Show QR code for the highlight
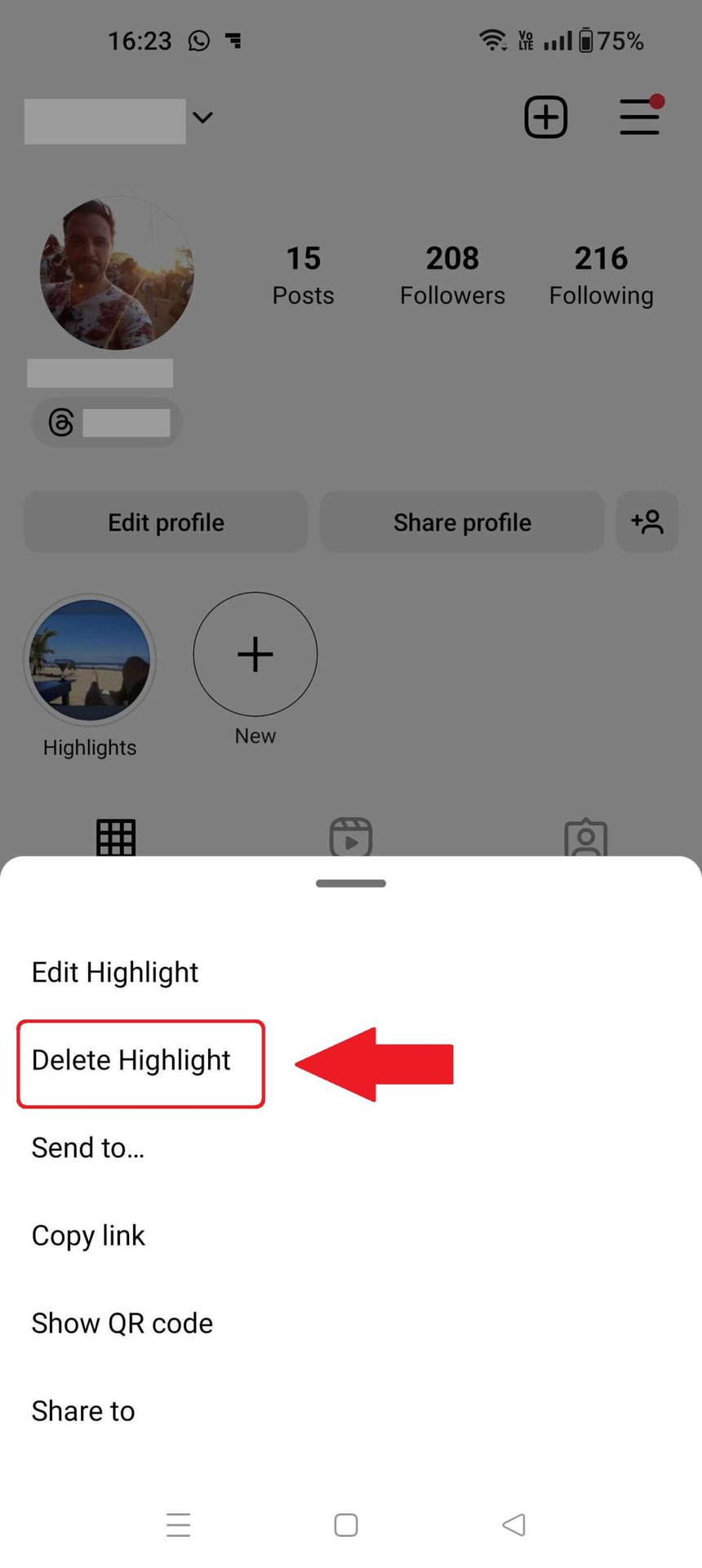This screenshot has width=702, height=1568. (122, 1323)
